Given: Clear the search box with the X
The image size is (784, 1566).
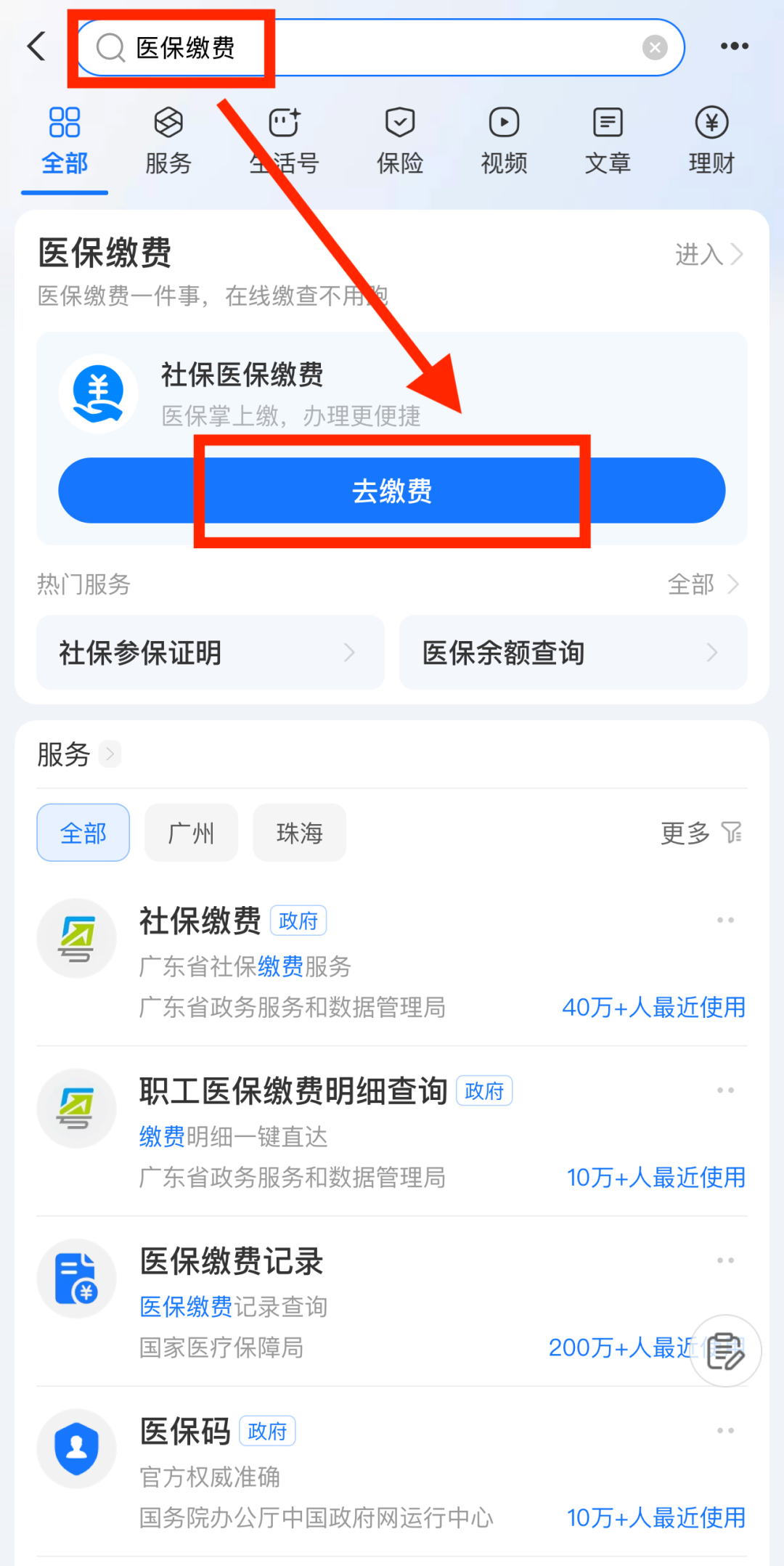Looking at the screenshot, I should 655,46.
